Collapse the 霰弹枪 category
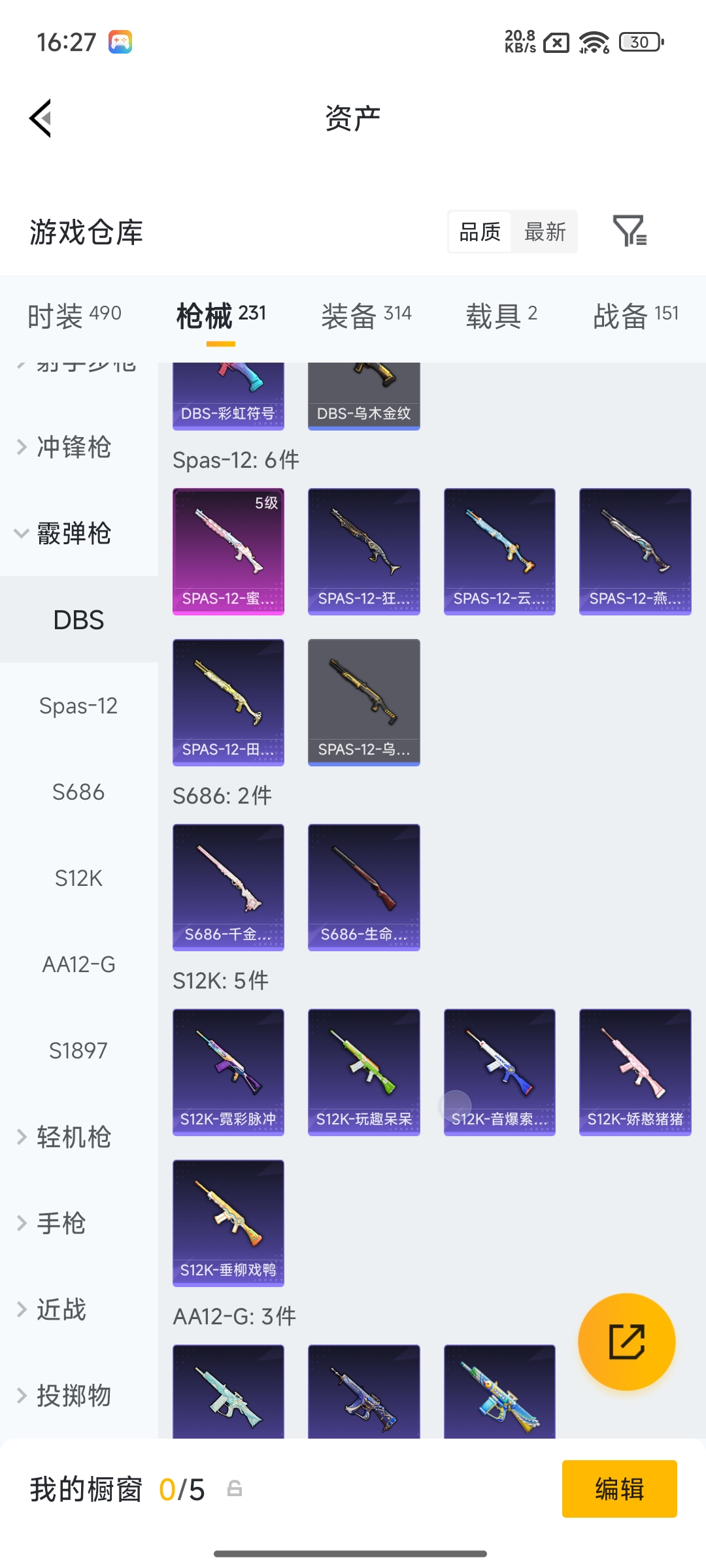 tap(73, 534)
